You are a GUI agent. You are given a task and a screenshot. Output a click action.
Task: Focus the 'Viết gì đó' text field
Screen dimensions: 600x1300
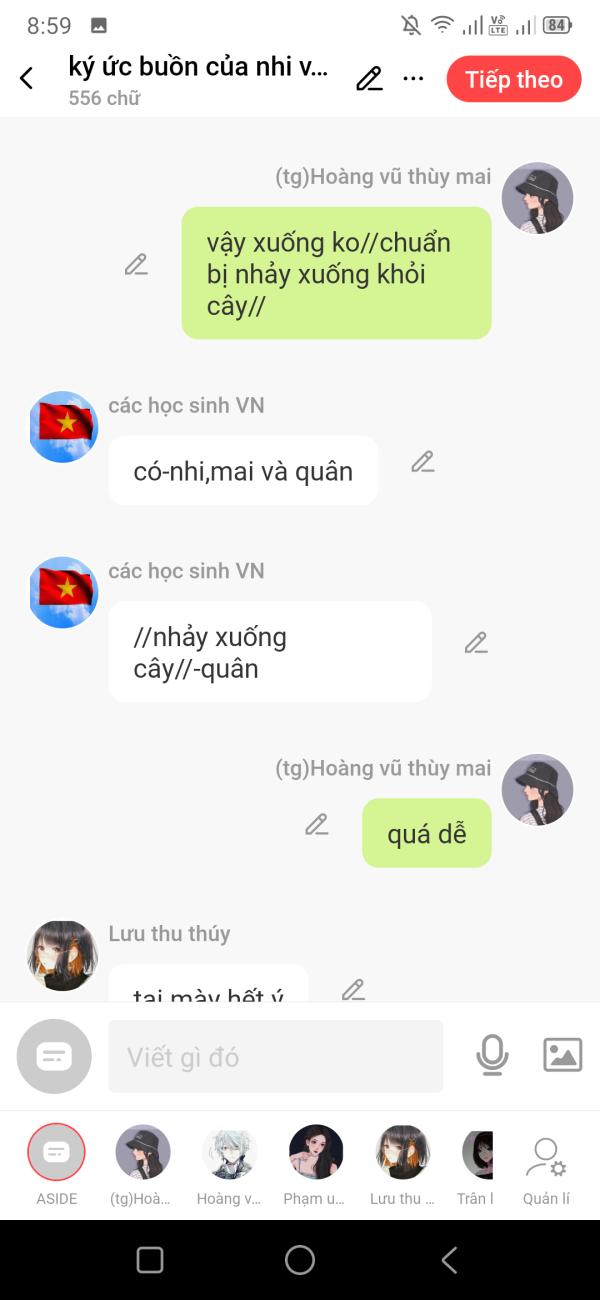point(275,1056)
